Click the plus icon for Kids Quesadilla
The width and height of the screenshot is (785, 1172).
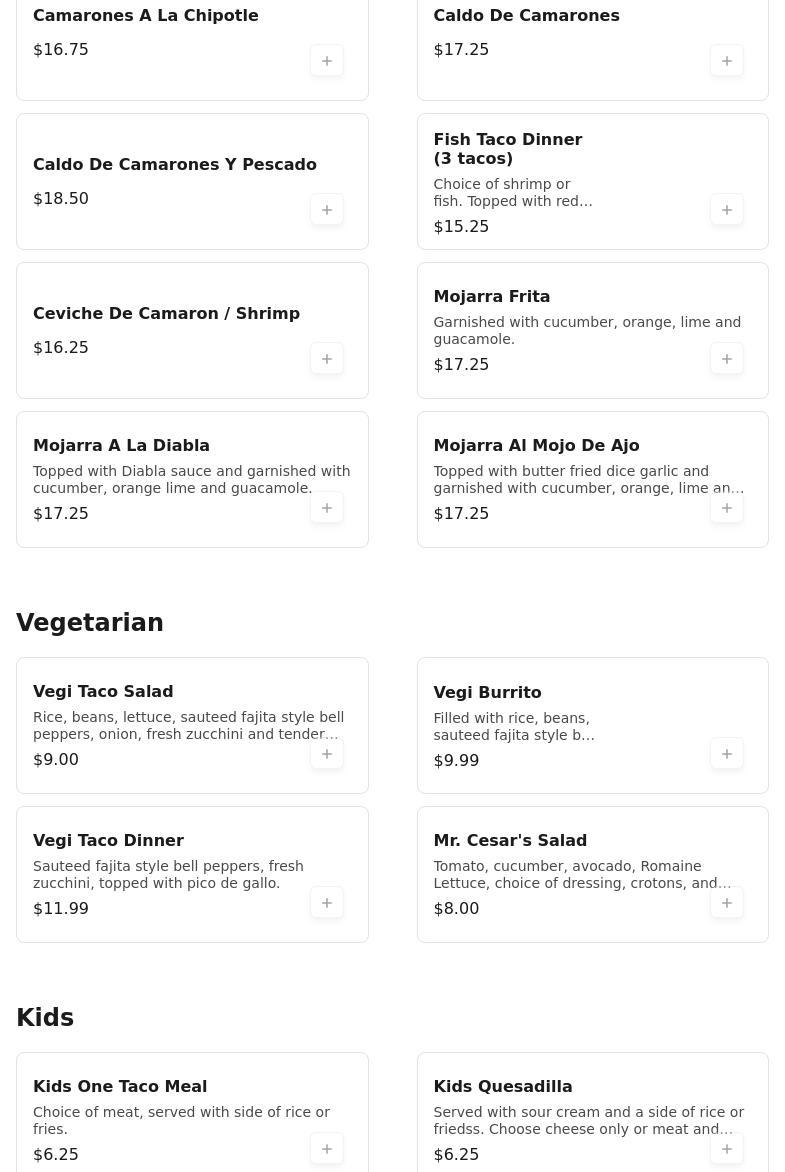click(727, 1148)
